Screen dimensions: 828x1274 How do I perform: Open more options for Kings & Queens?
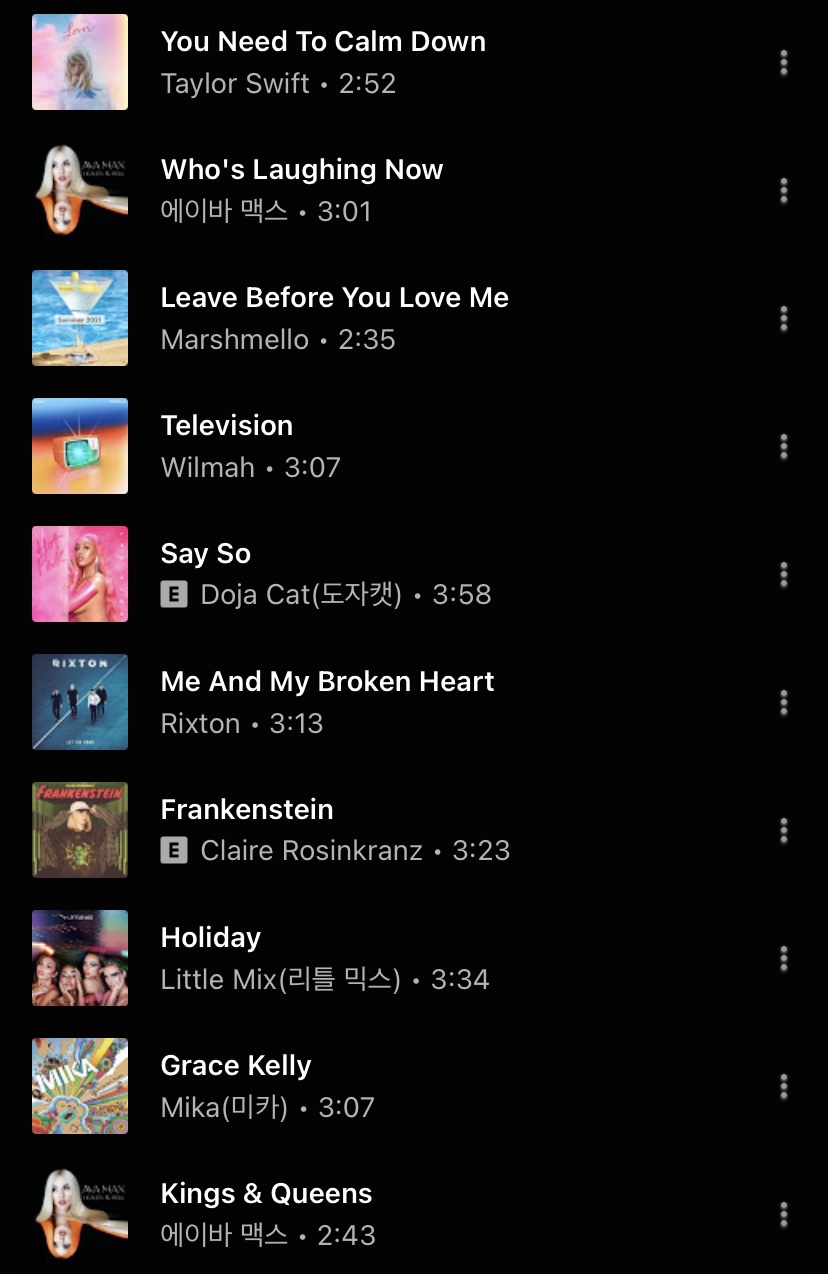coord(784,1215)
